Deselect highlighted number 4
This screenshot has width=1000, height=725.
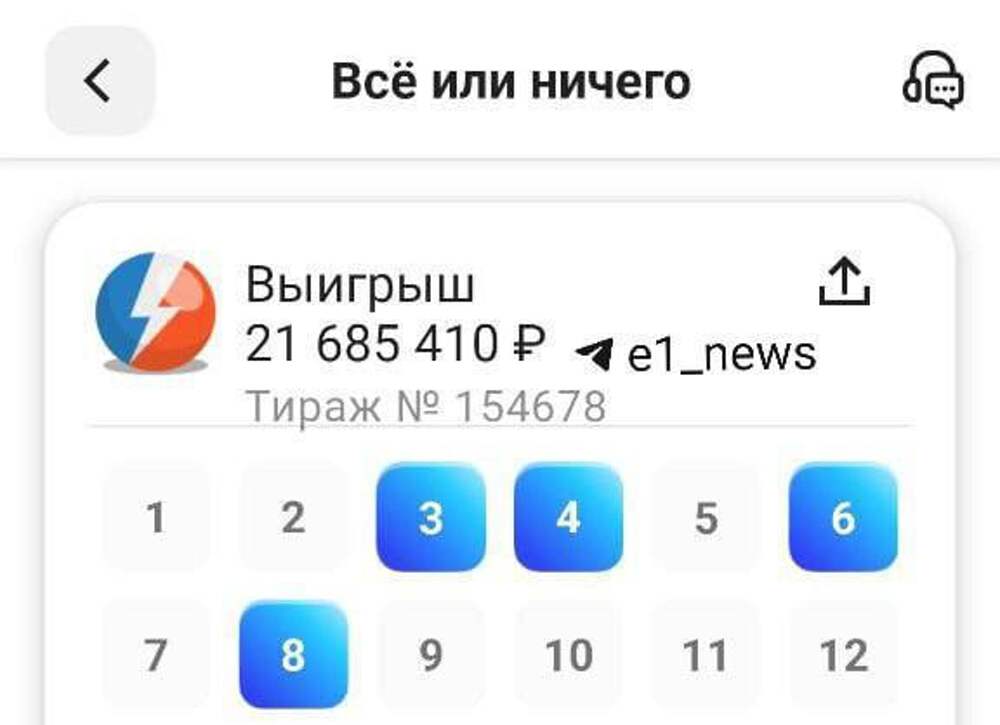coord(568,518)
